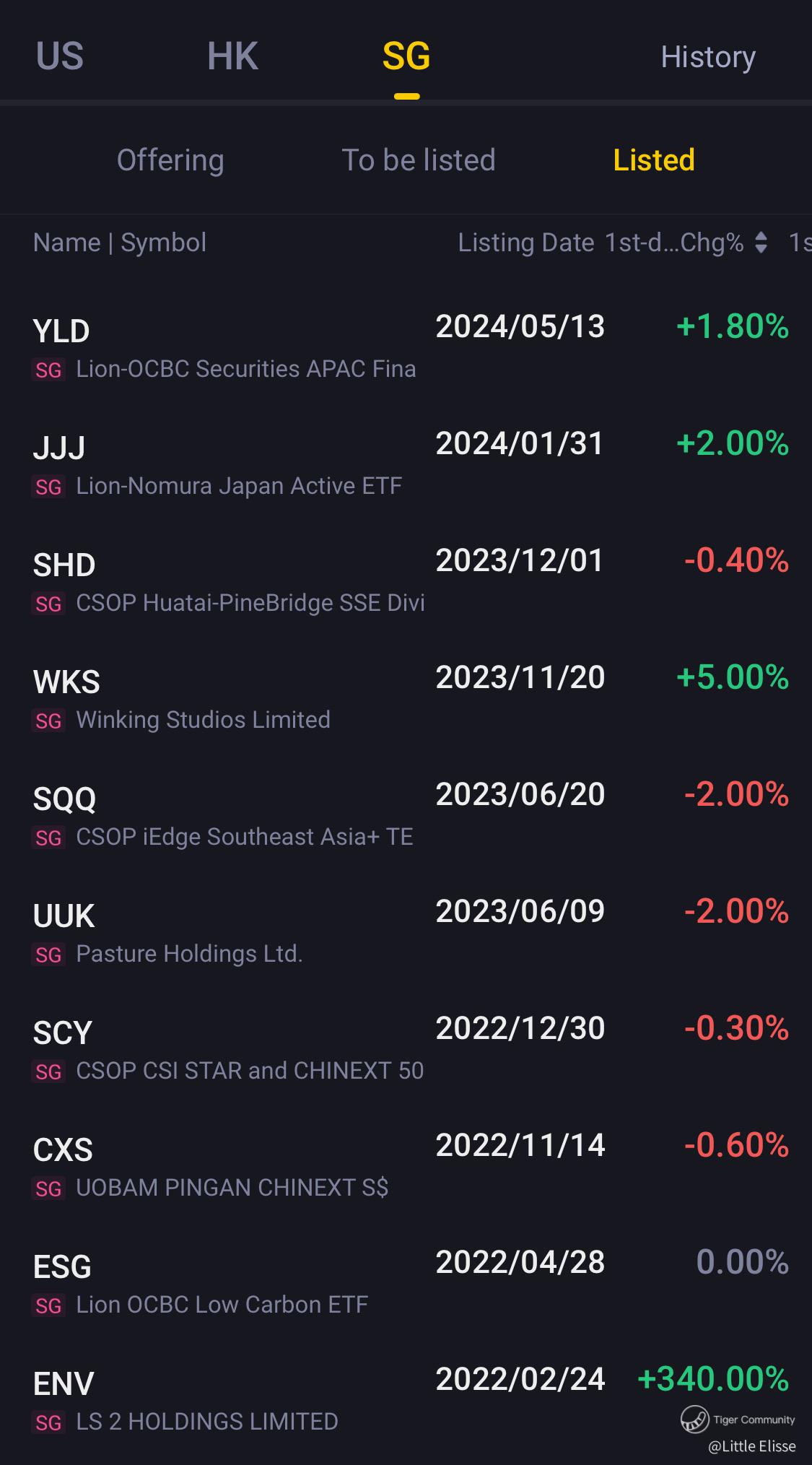Switch to the US market tab

(60, 56)
